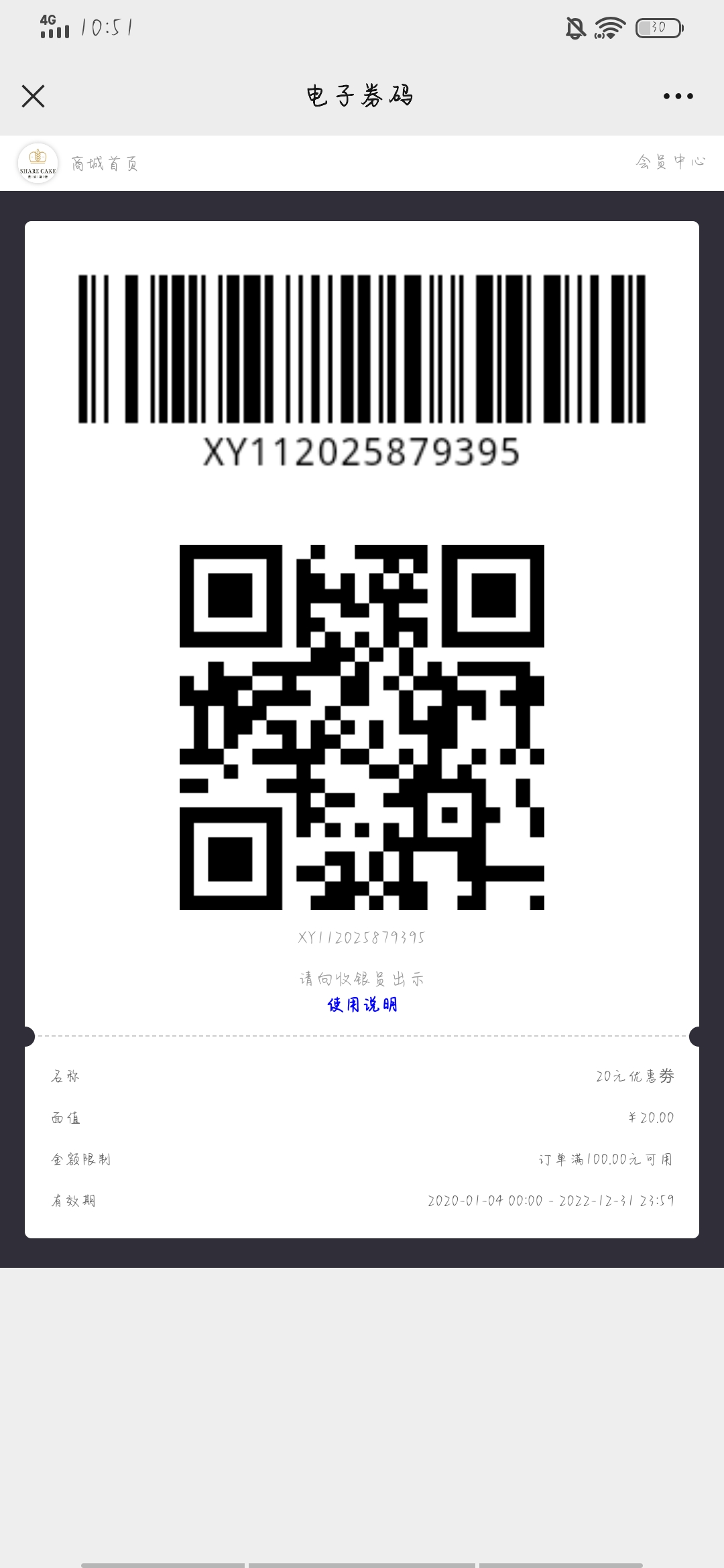The height and width of the screenshot is (1568, 724).
Task: Open the 使用说明 link
Action: [x=362, y=1004]
